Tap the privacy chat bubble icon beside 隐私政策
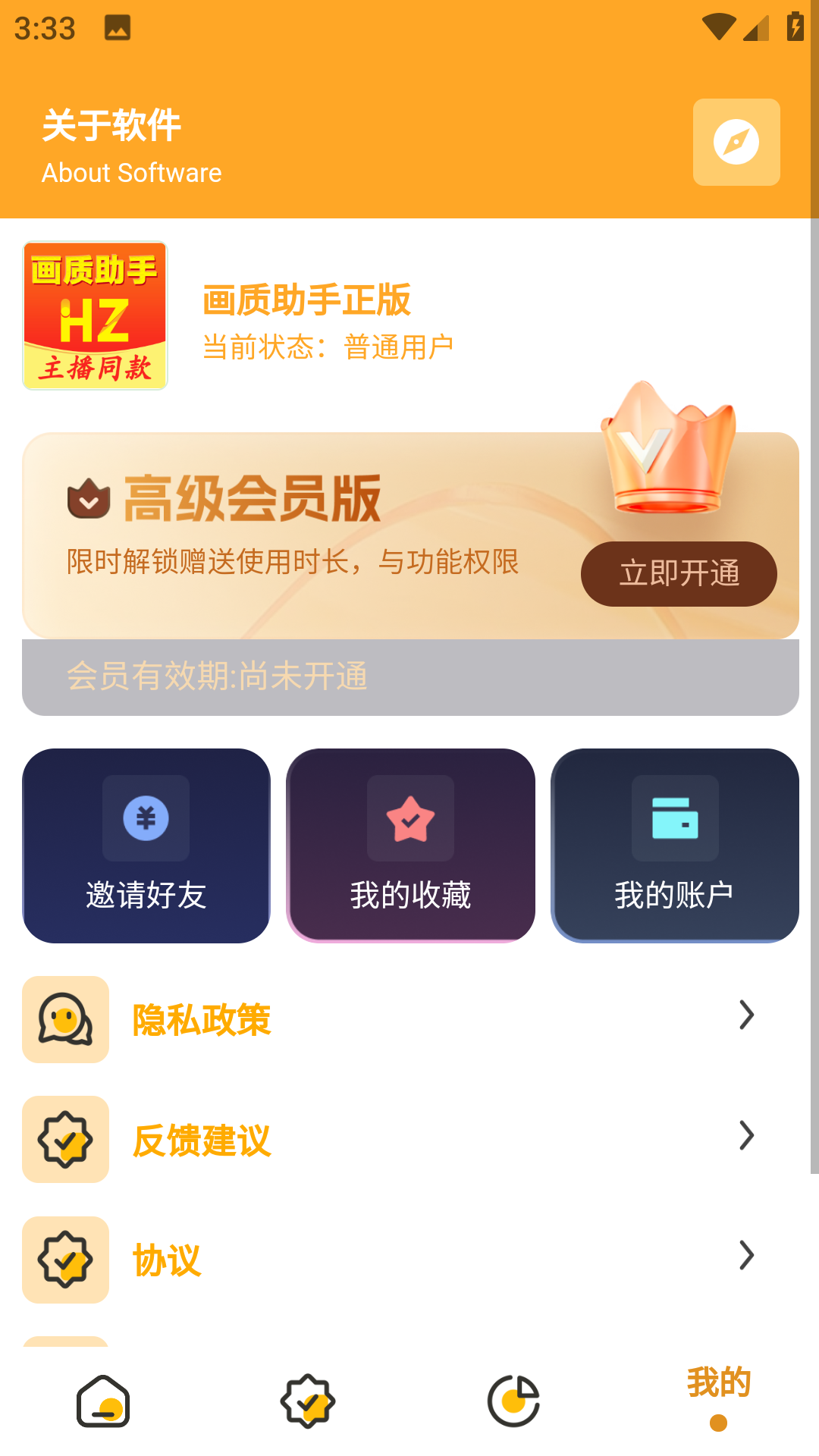819x1456 pixels. 65,1020
